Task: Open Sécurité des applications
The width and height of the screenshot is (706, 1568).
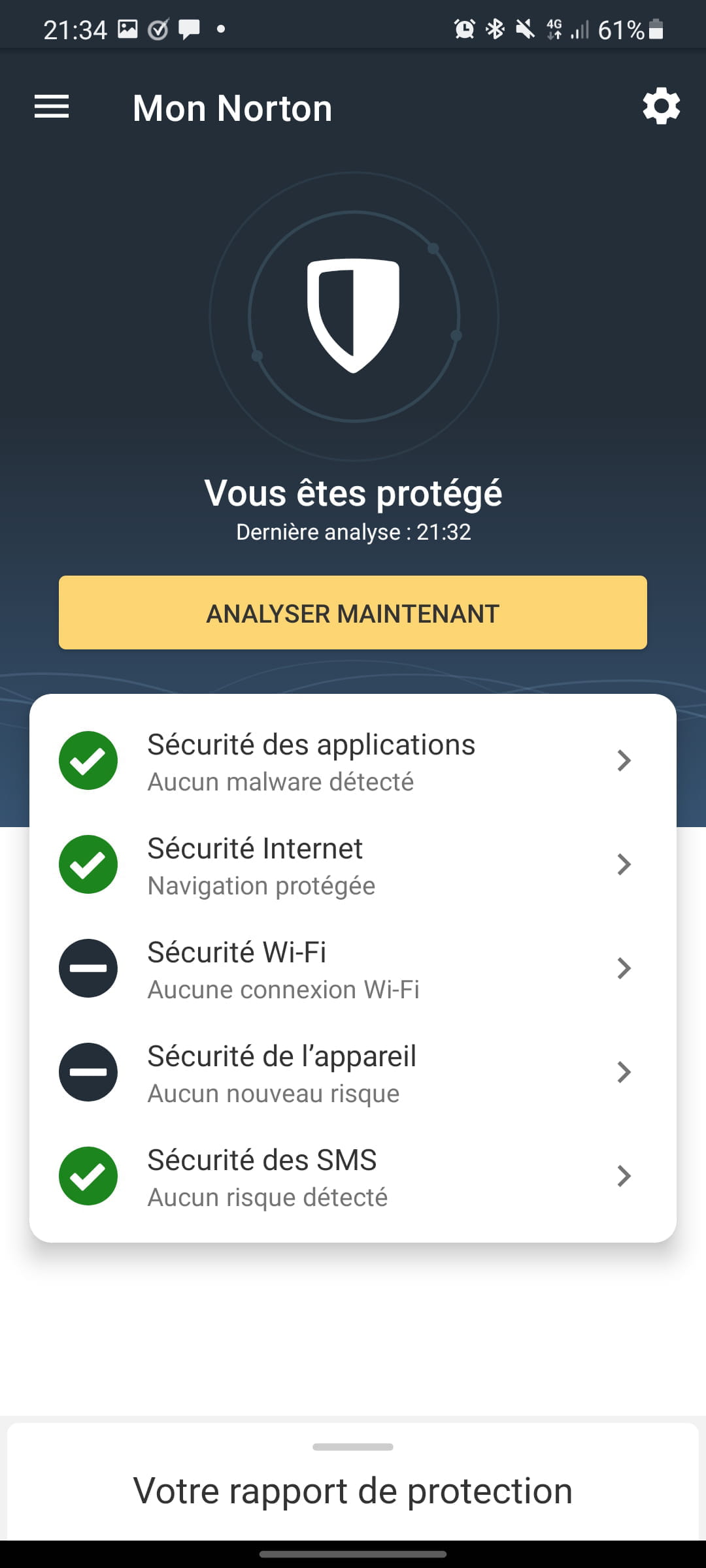Action: (x=353, y=760)
